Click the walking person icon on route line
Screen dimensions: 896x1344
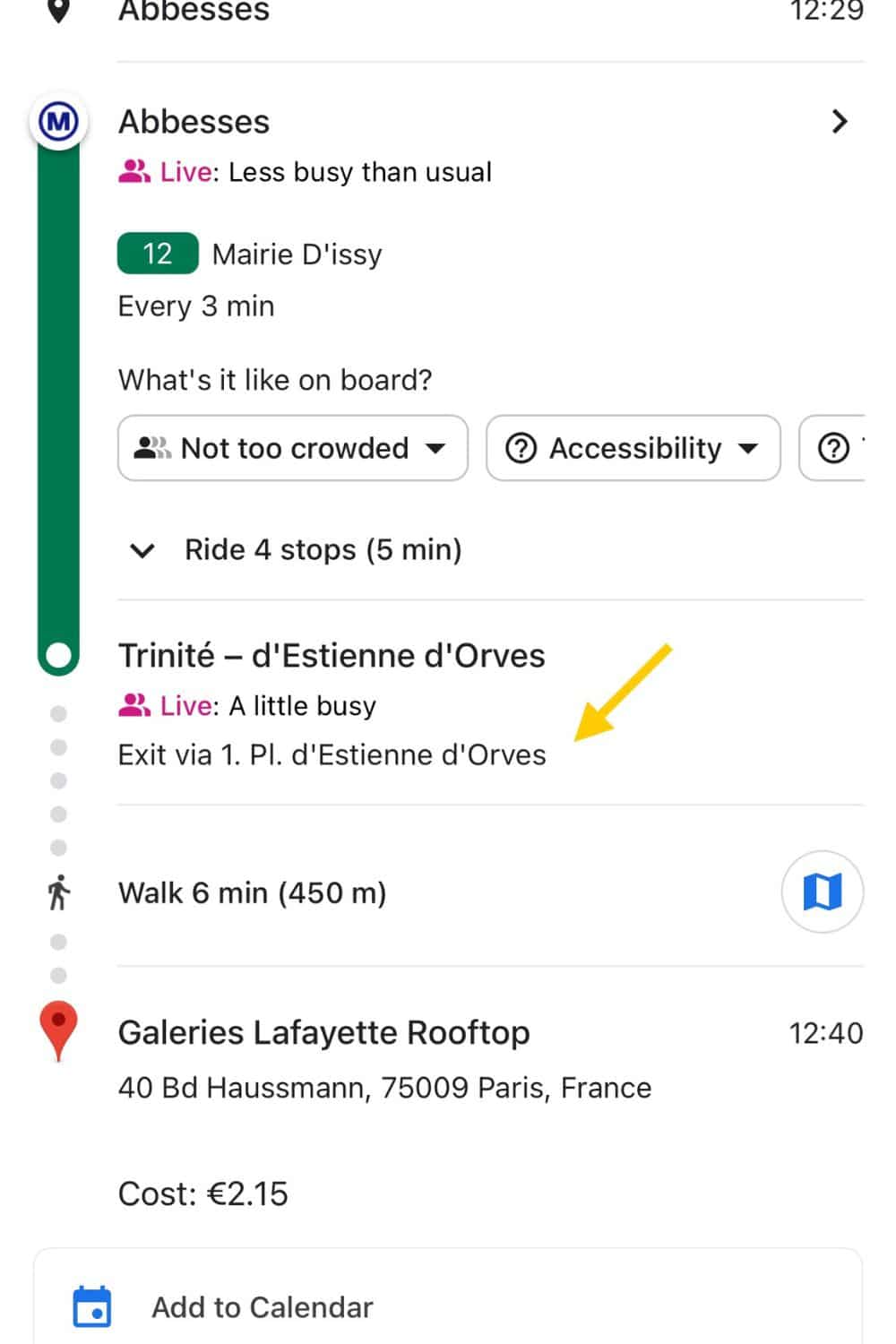coord(57,892)
